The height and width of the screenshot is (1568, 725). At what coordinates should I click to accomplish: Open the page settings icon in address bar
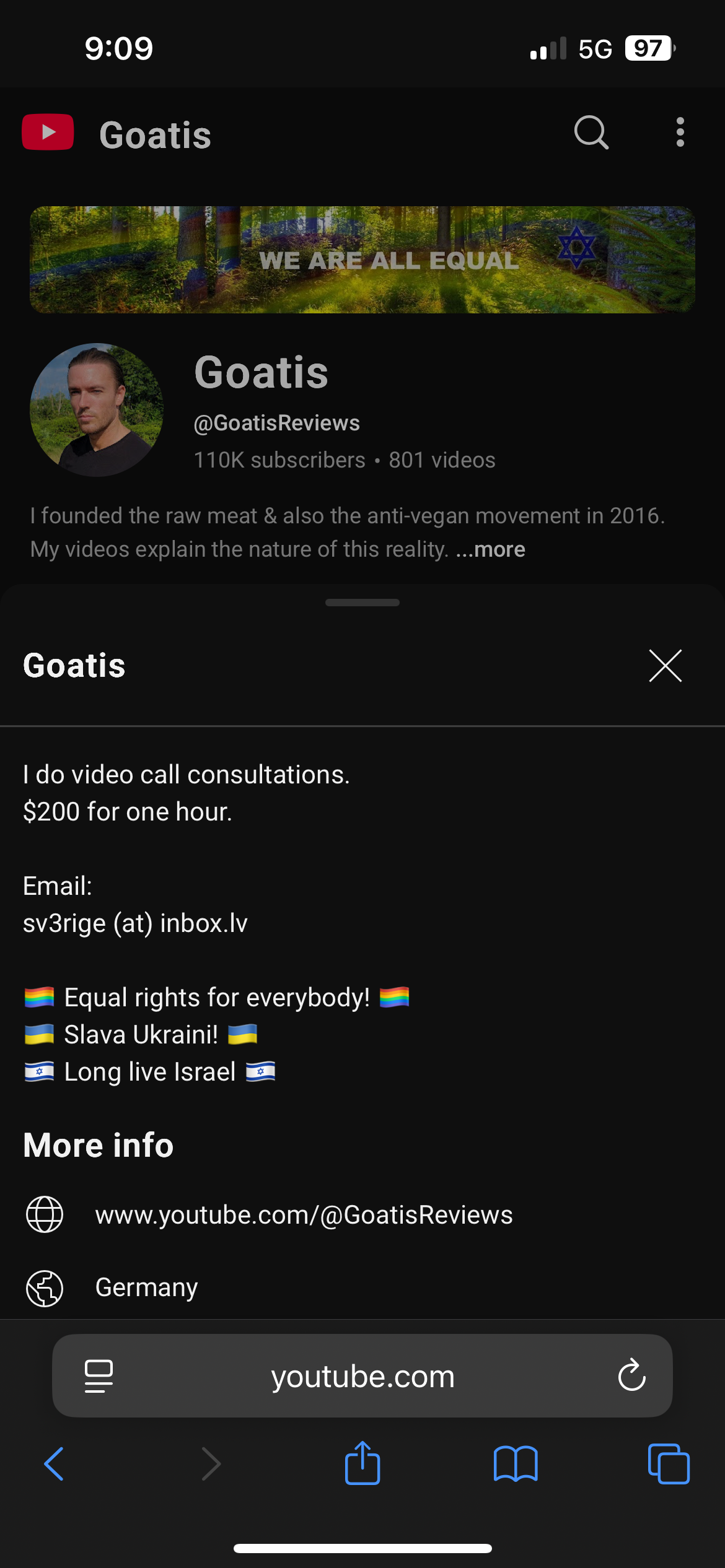pos(99,1376)
